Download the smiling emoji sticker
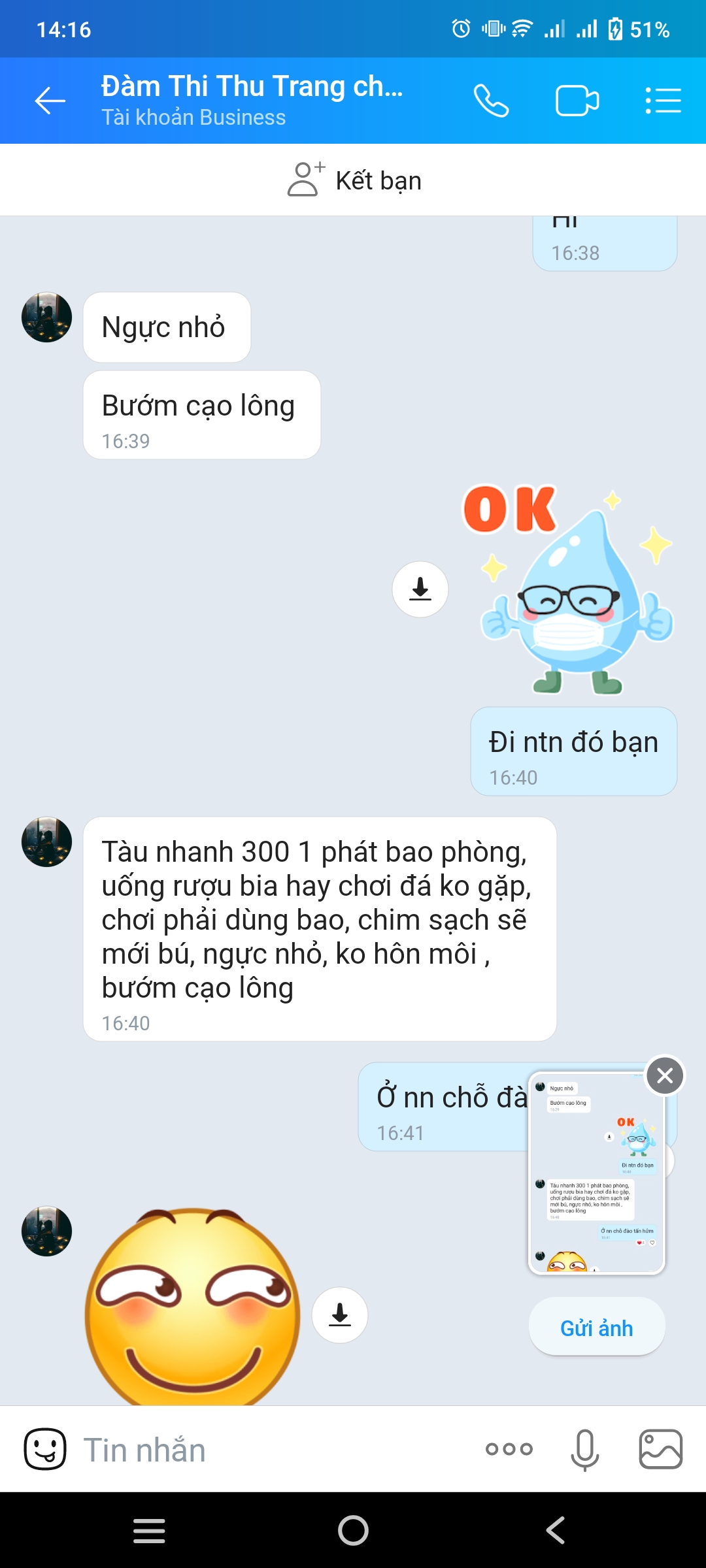 340,1315
